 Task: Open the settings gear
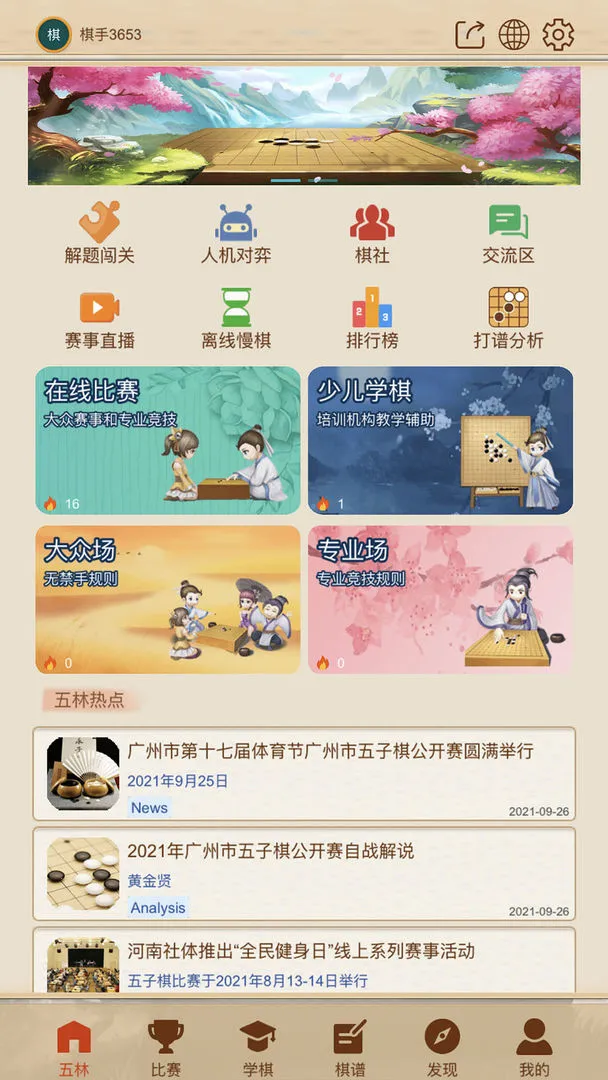tap(558, 34)
